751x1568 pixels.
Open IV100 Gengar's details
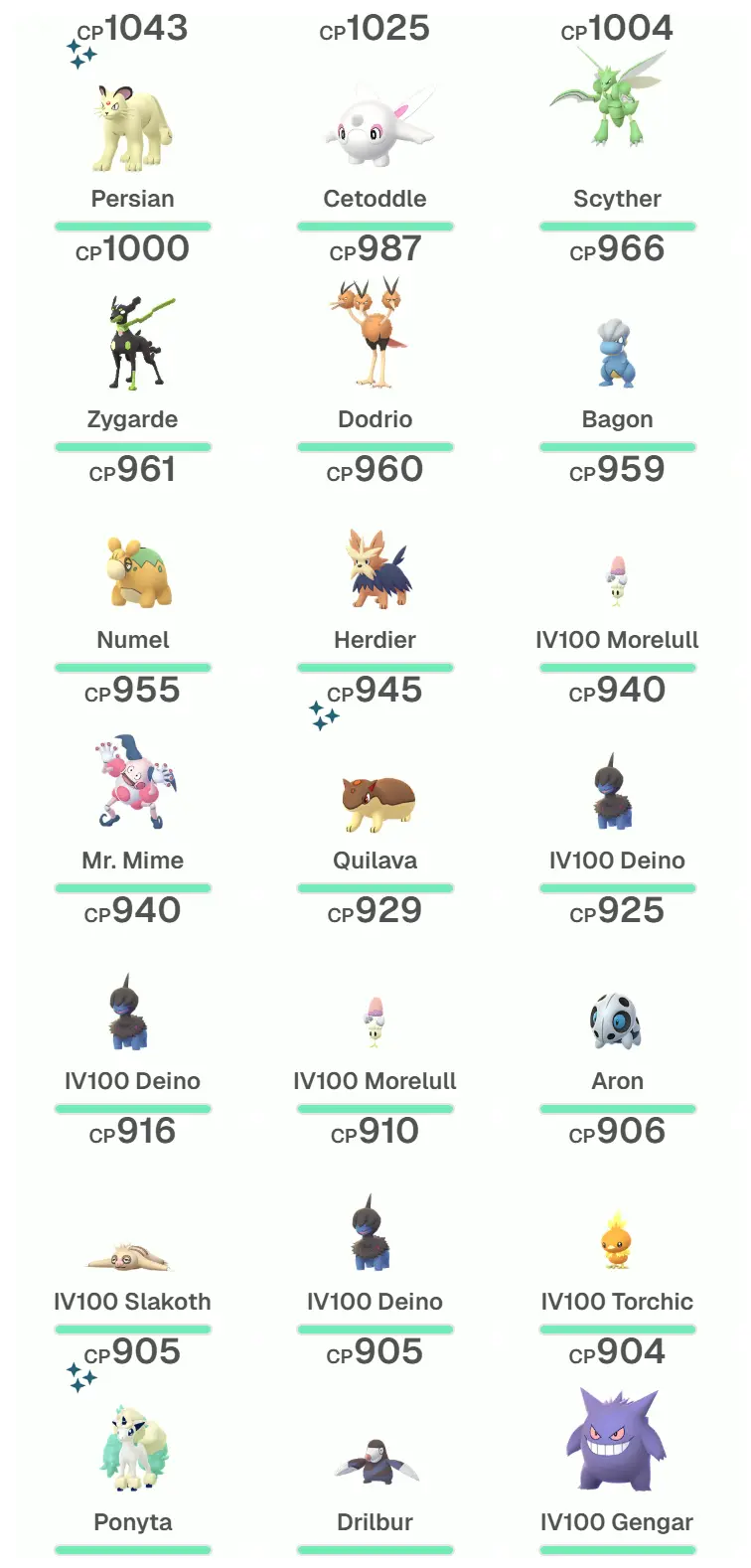pos(617,1443)
